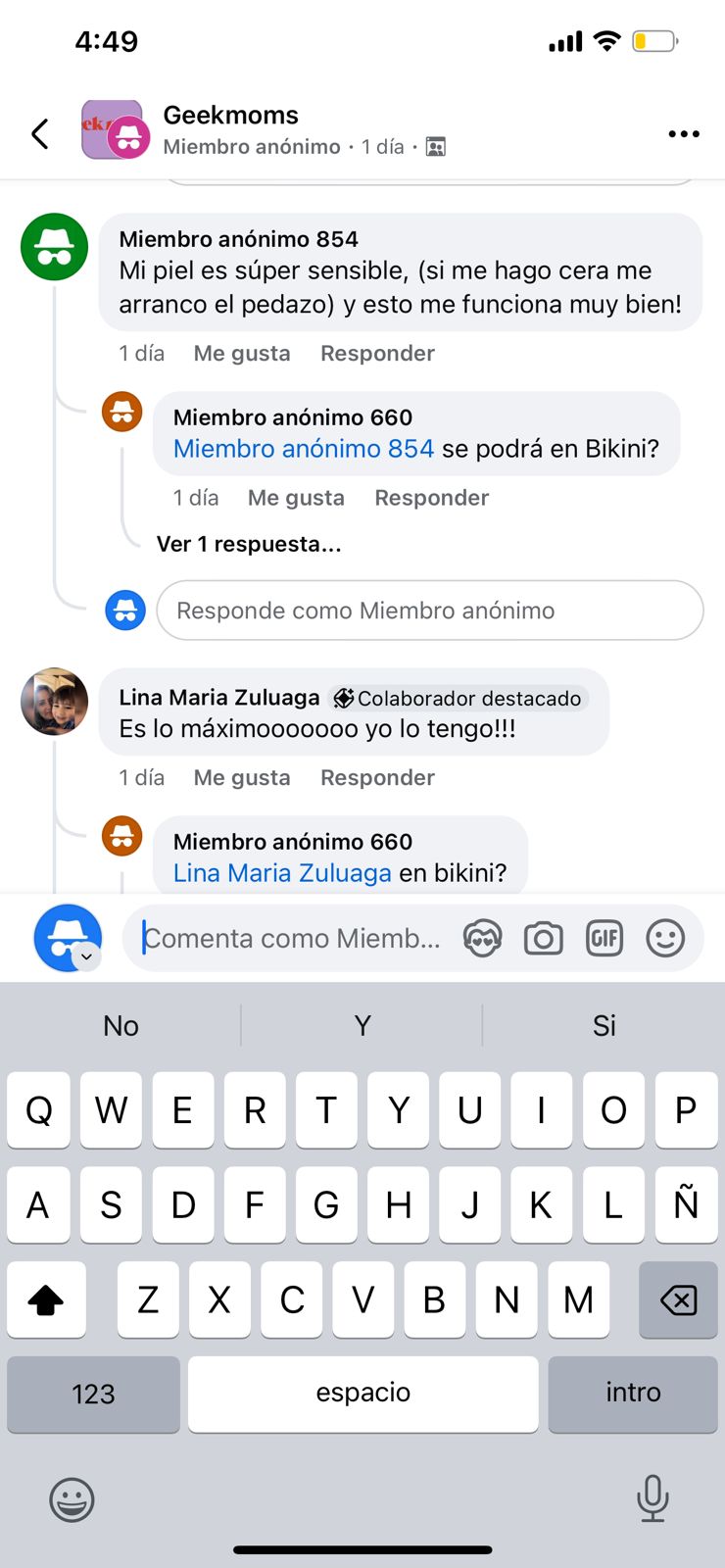
Task: Open the three-dot overflow menu
Action: point(683,133)
